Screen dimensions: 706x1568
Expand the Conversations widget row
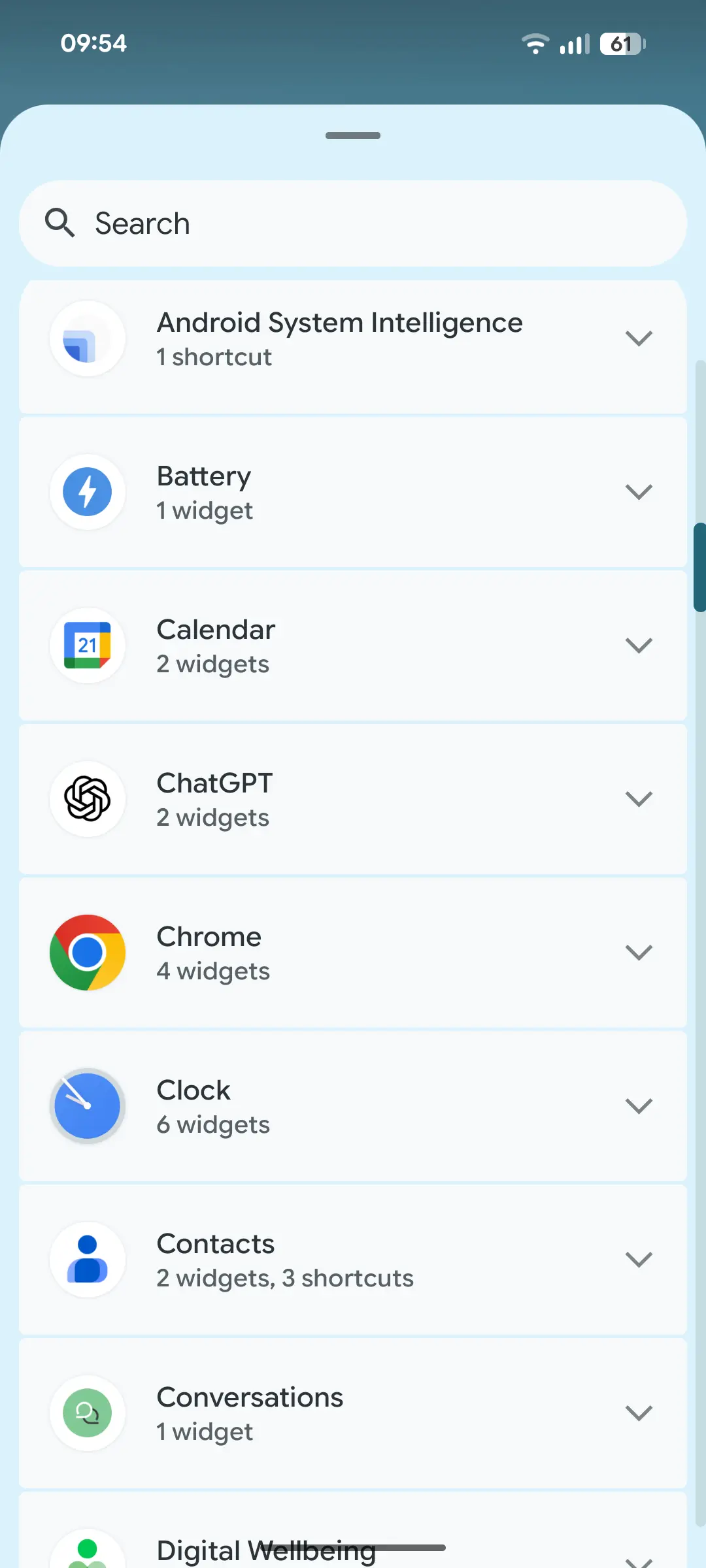[x=353, y=1413]
